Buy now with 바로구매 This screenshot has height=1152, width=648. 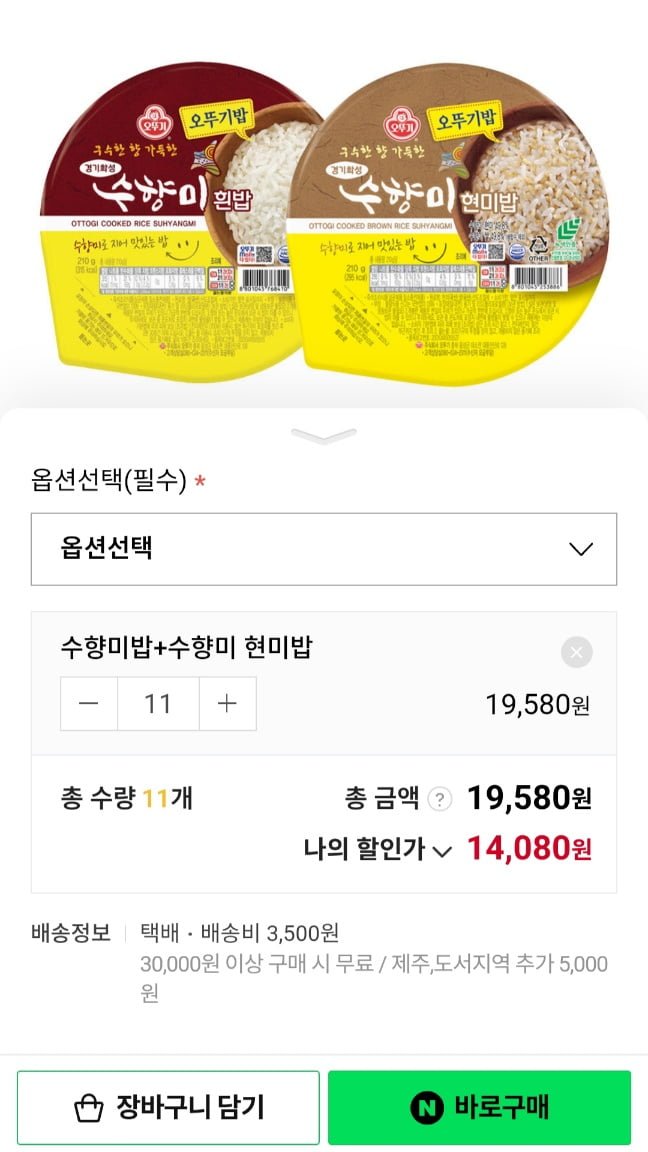(479, 1107)
